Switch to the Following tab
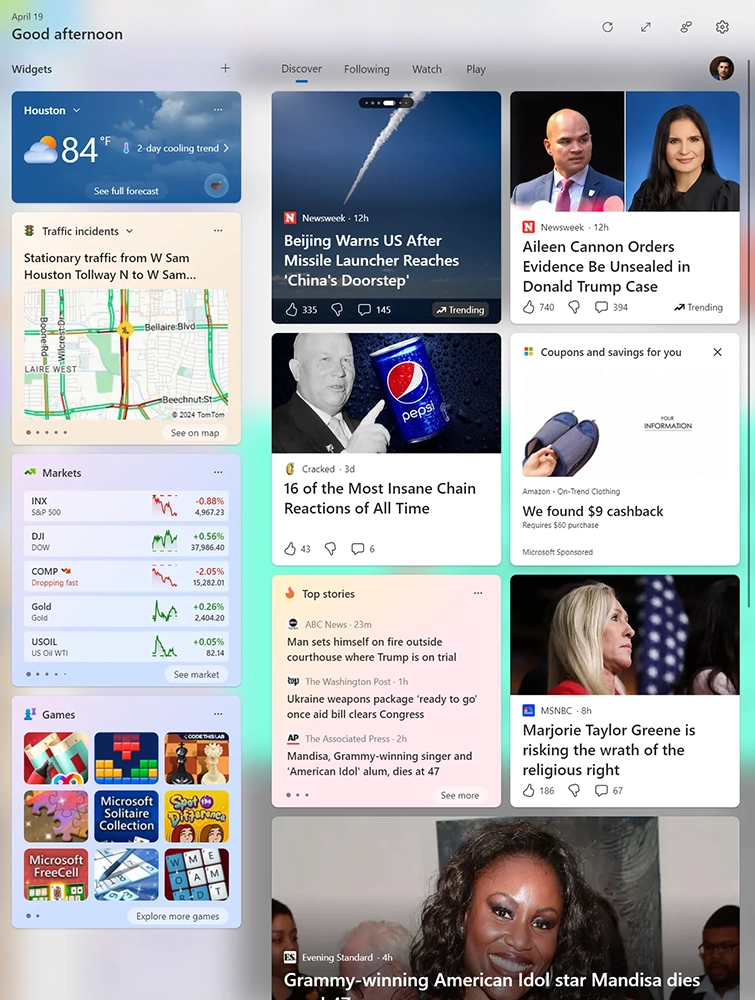Screen dimensions: 755x1000 (366, 69)
